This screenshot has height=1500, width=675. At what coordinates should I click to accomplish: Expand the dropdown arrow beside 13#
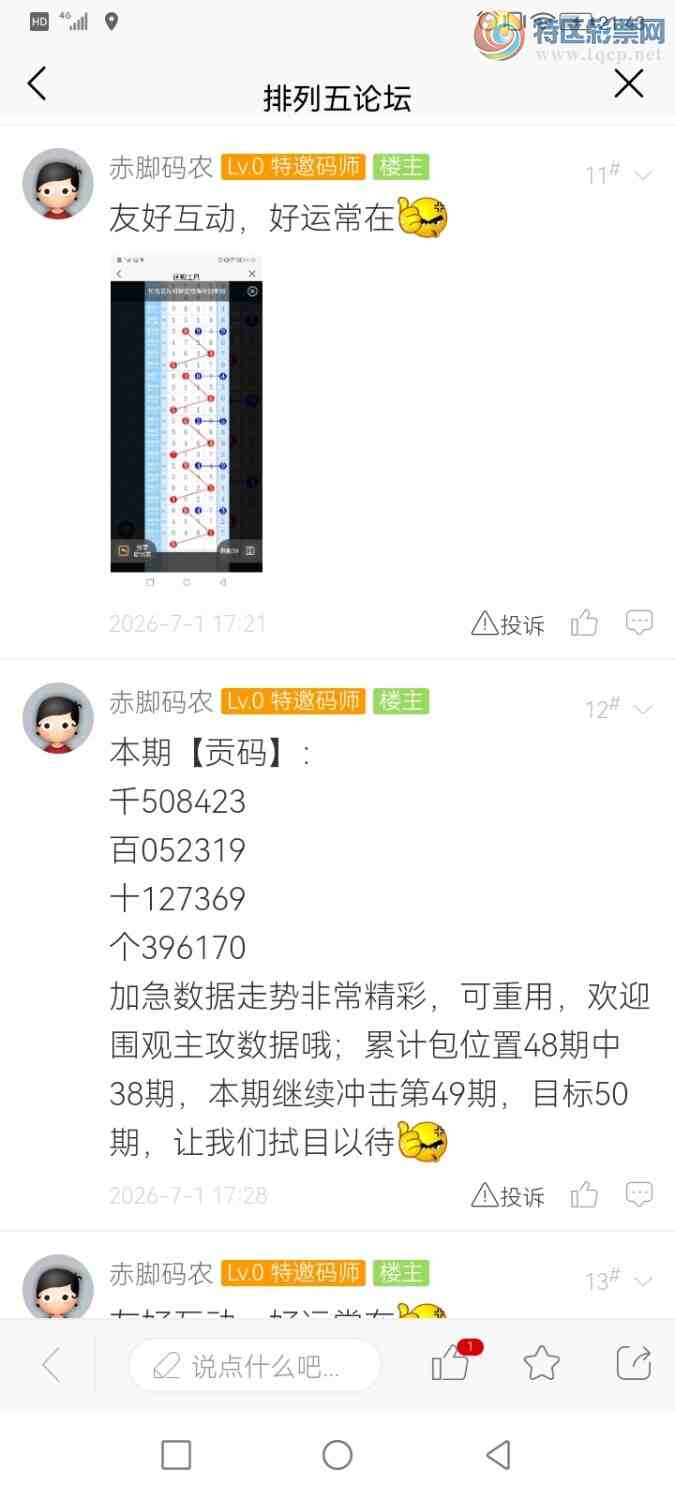pos(643,1282)
